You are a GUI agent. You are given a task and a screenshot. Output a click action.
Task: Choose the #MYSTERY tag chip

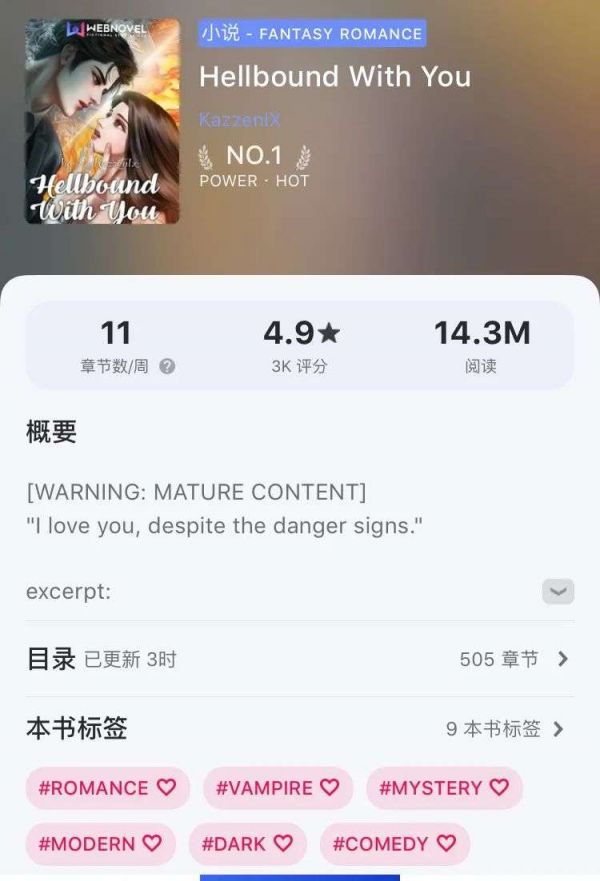444,788
